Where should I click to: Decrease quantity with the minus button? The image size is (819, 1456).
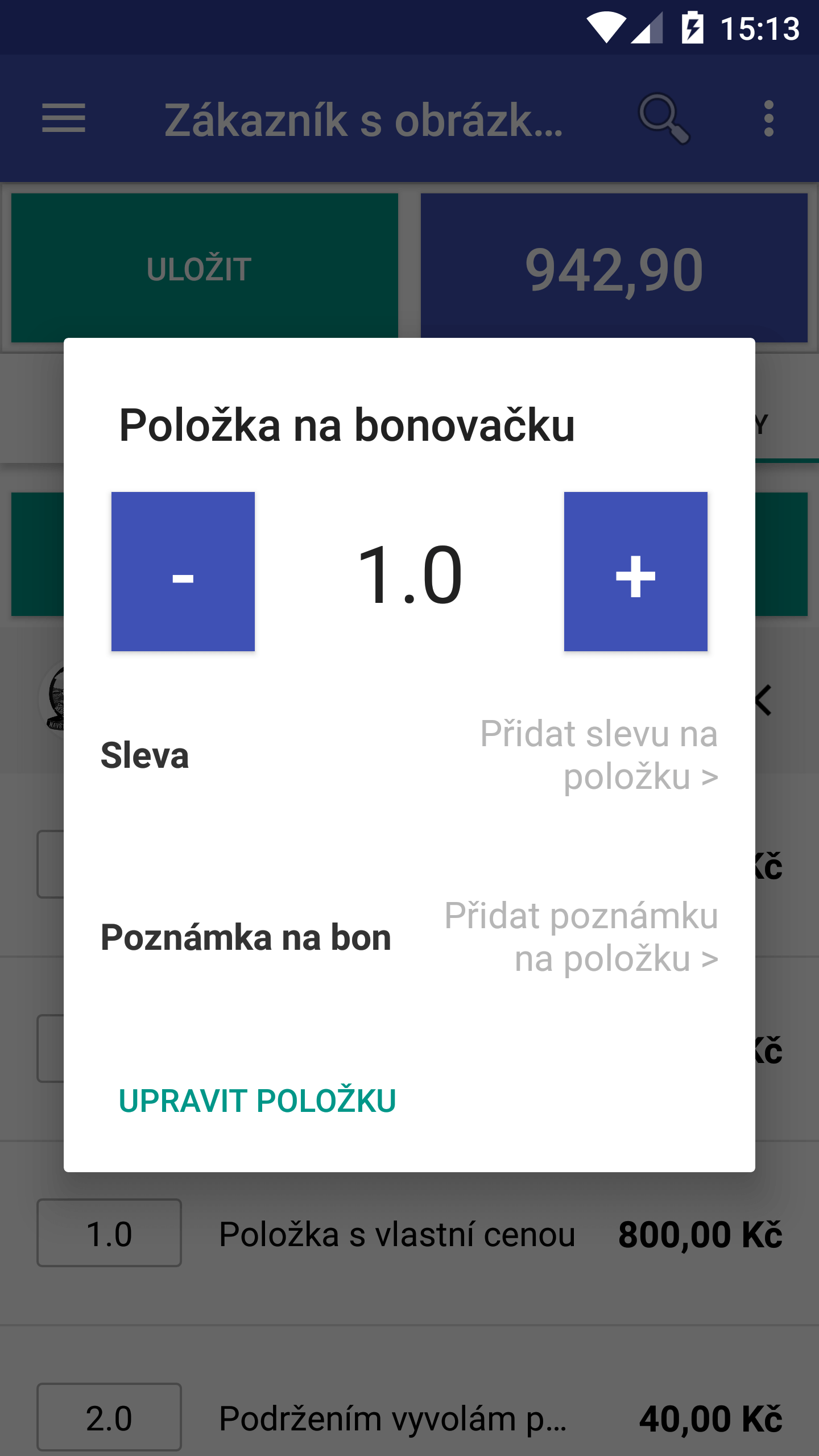tap(183, 572)
